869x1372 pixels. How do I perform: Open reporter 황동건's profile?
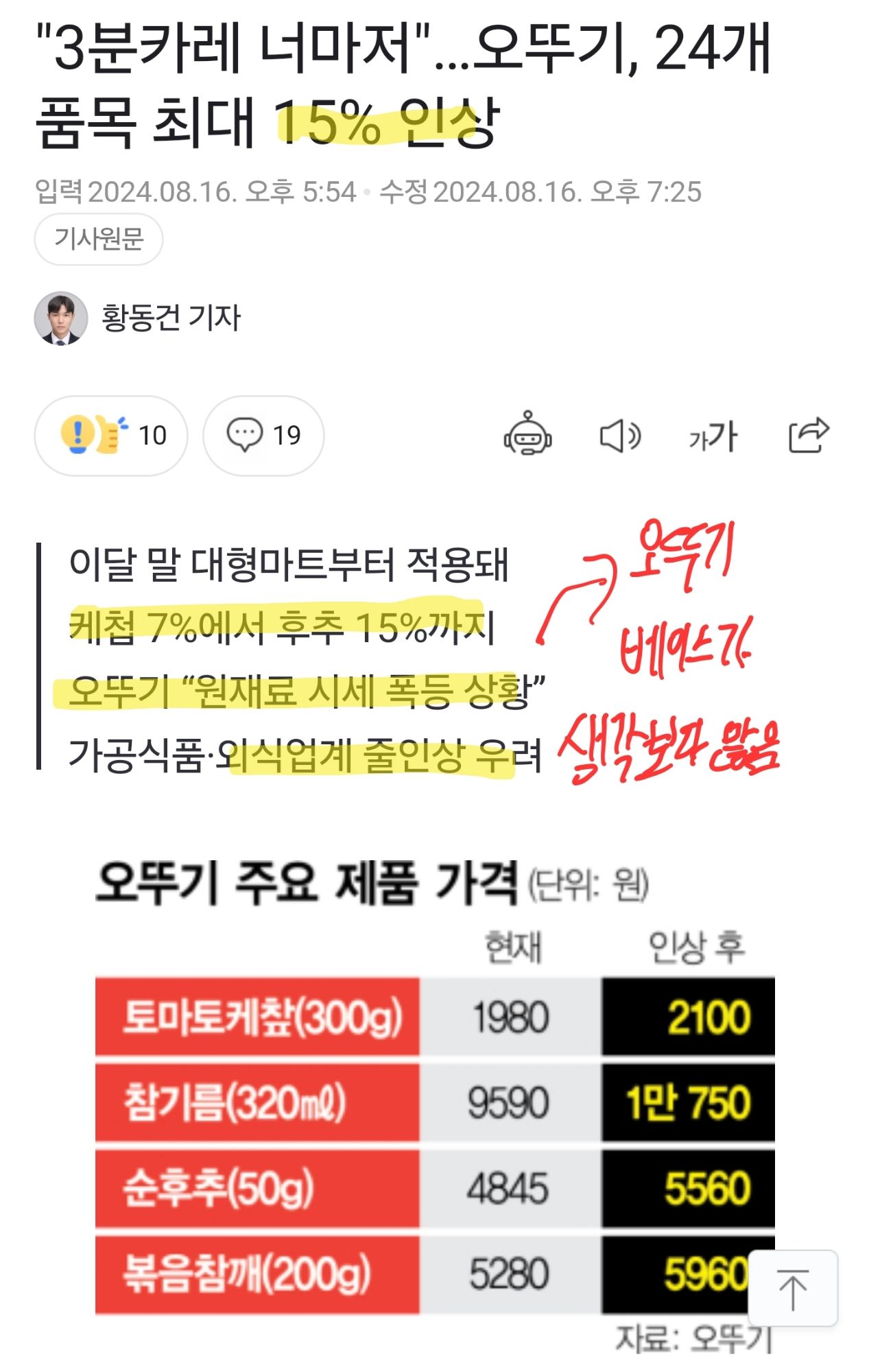170,318
